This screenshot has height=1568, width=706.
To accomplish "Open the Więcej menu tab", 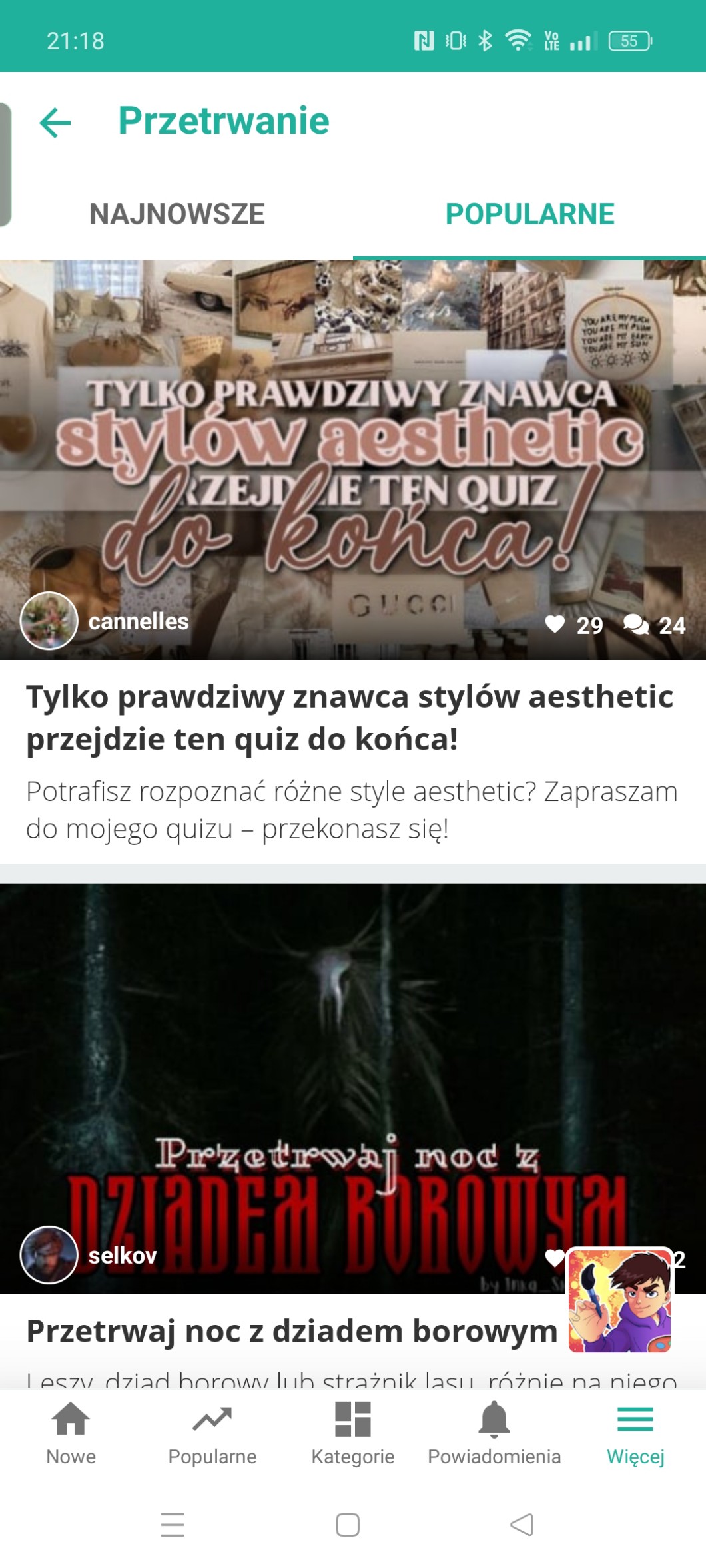I will (635, 1433).
